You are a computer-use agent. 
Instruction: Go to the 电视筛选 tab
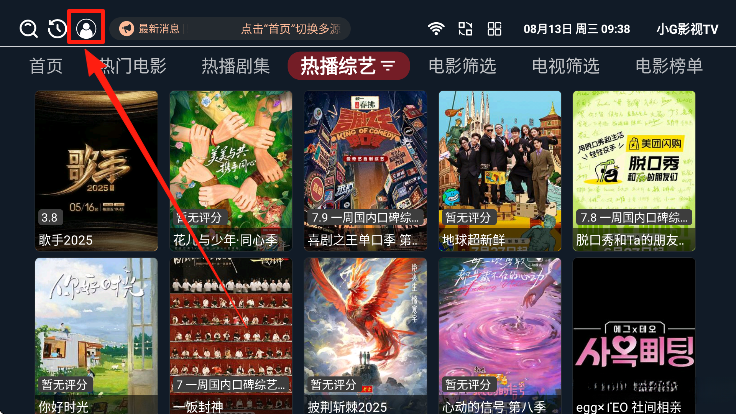point(566,67)
